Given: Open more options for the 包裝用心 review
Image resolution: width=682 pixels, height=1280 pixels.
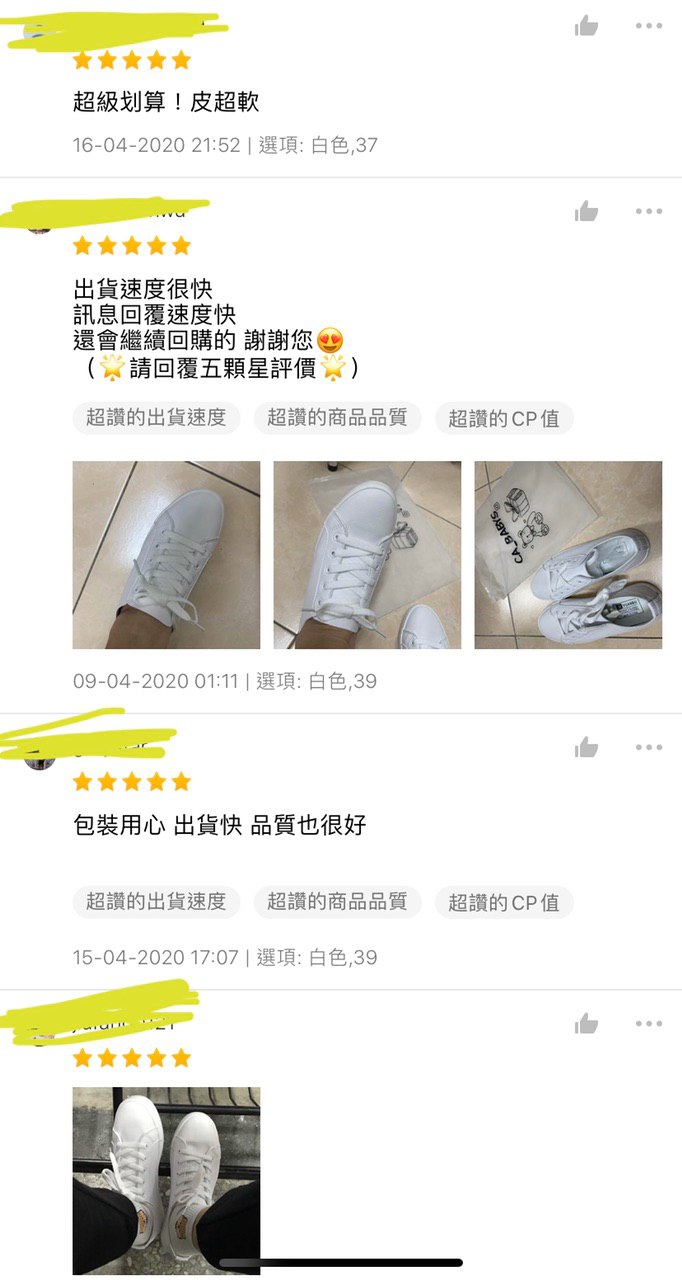Looking at the screenshot, I should [648, 747].
